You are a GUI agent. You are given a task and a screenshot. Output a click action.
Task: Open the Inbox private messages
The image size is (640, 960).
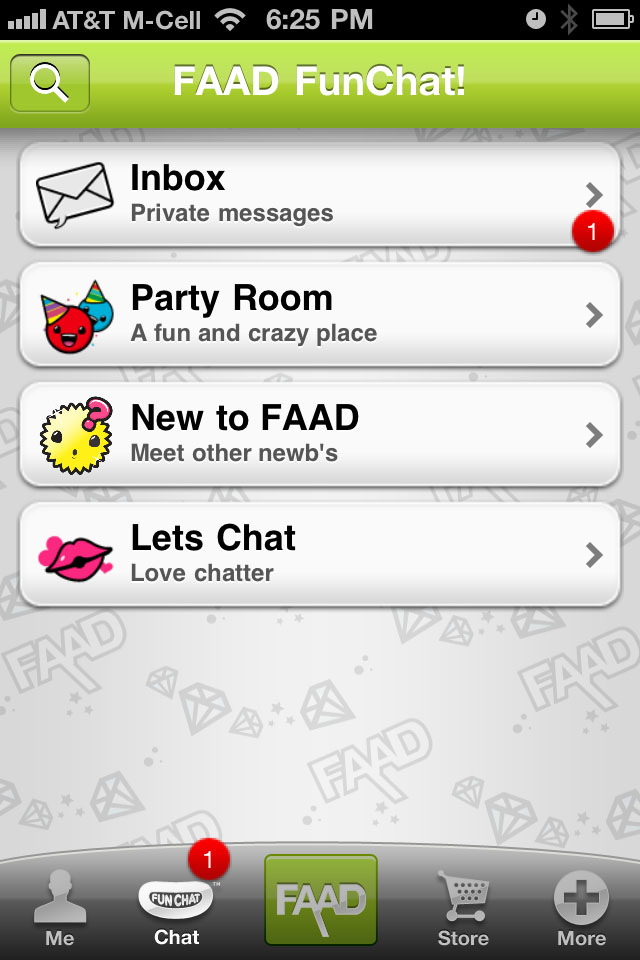(x=320, y=194)
